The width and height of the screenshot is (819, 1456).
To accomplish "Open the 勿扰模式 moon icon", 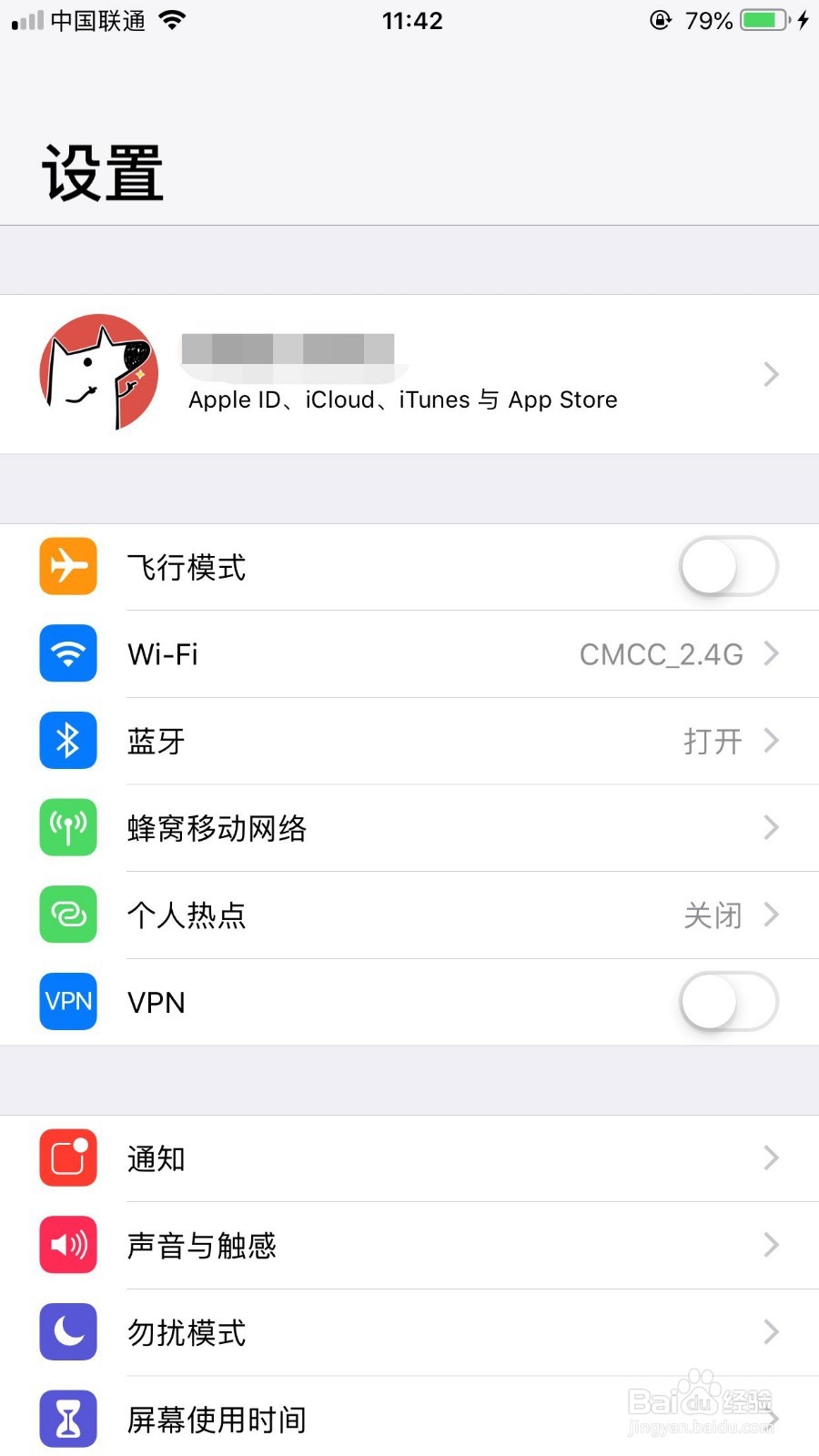I will [67, 1331].
